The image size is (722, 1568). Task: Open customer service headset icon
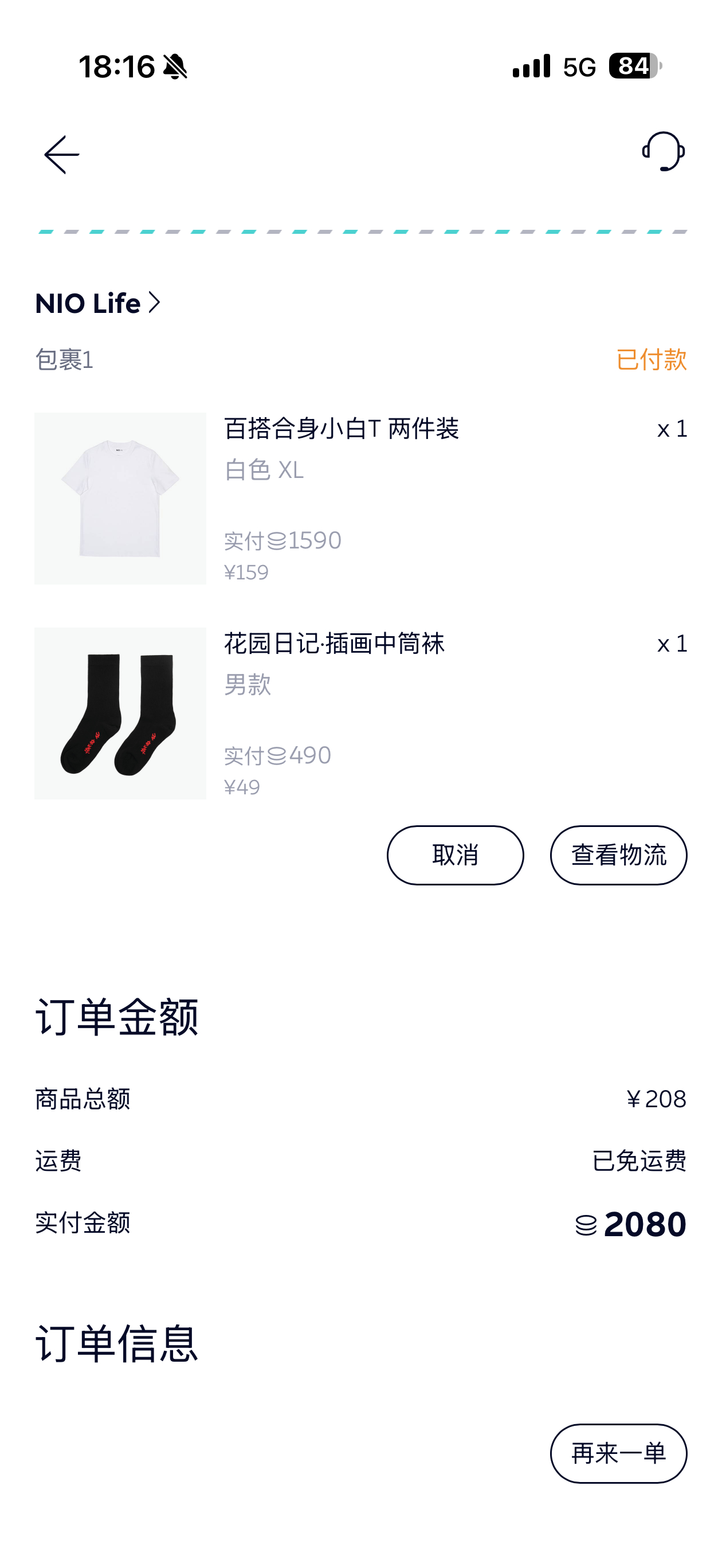click(x=664, y=151)
